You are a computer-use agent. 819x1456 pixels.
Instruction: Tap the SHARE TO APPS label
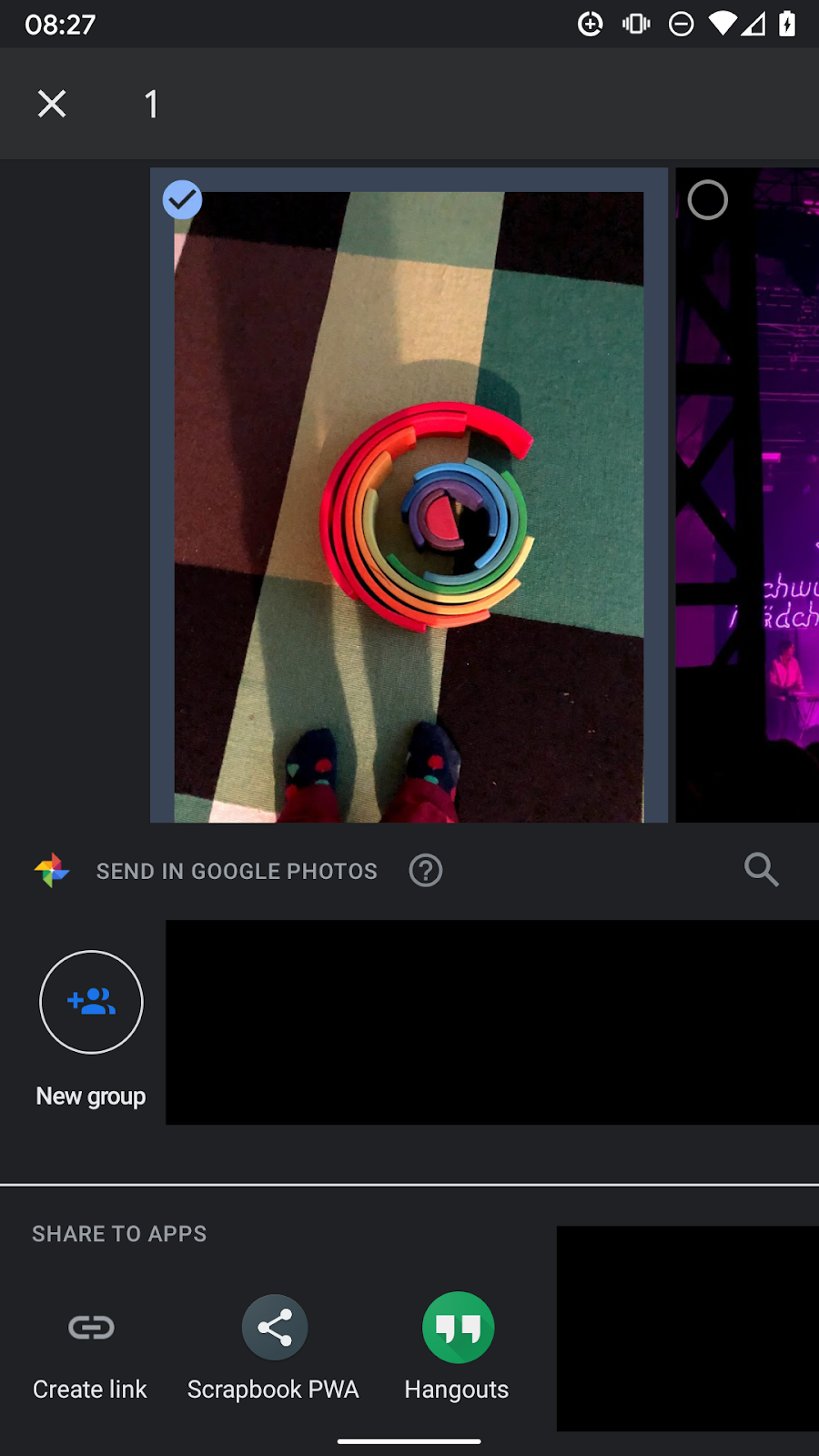119,1233
